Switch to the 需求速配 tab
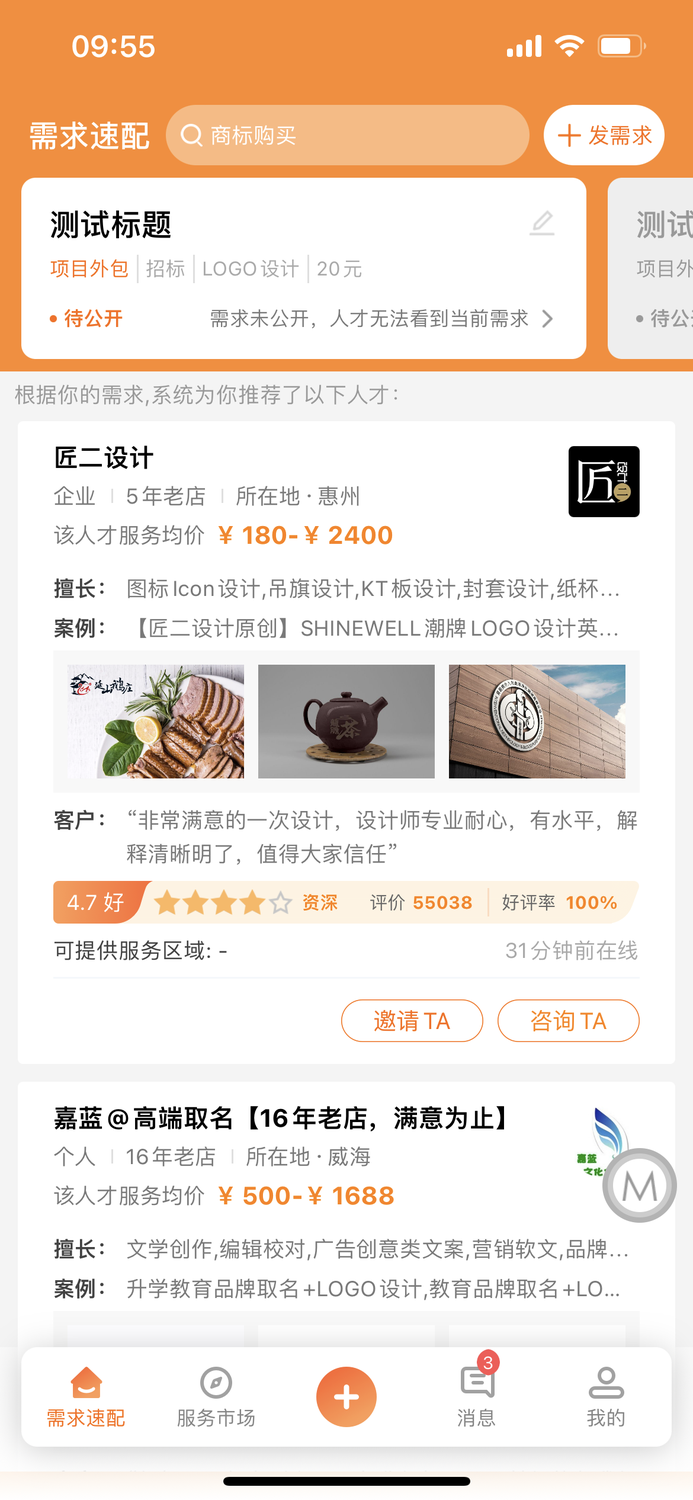Screen dimensions: 693x1500 pyautogui.click(x=86, y=1397)
